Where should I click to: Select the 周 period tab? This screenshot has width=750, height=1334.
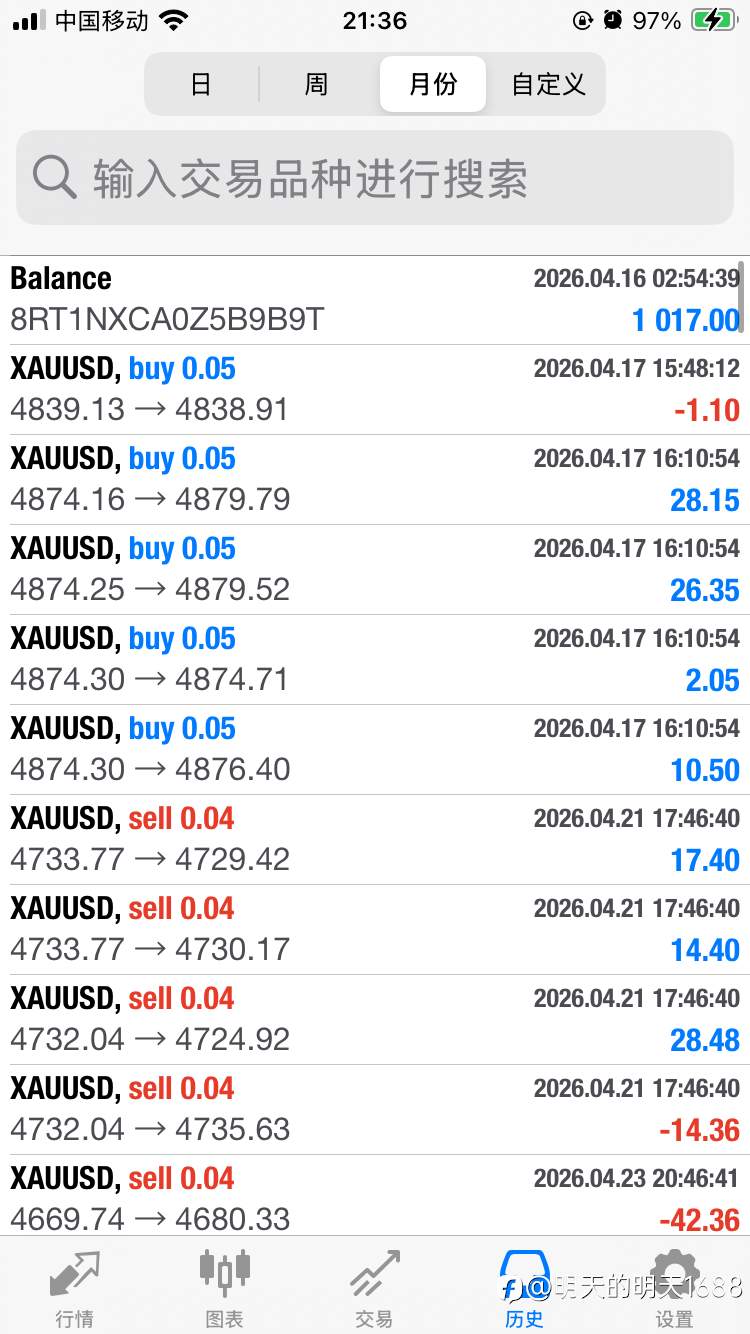tap(317, 84)
